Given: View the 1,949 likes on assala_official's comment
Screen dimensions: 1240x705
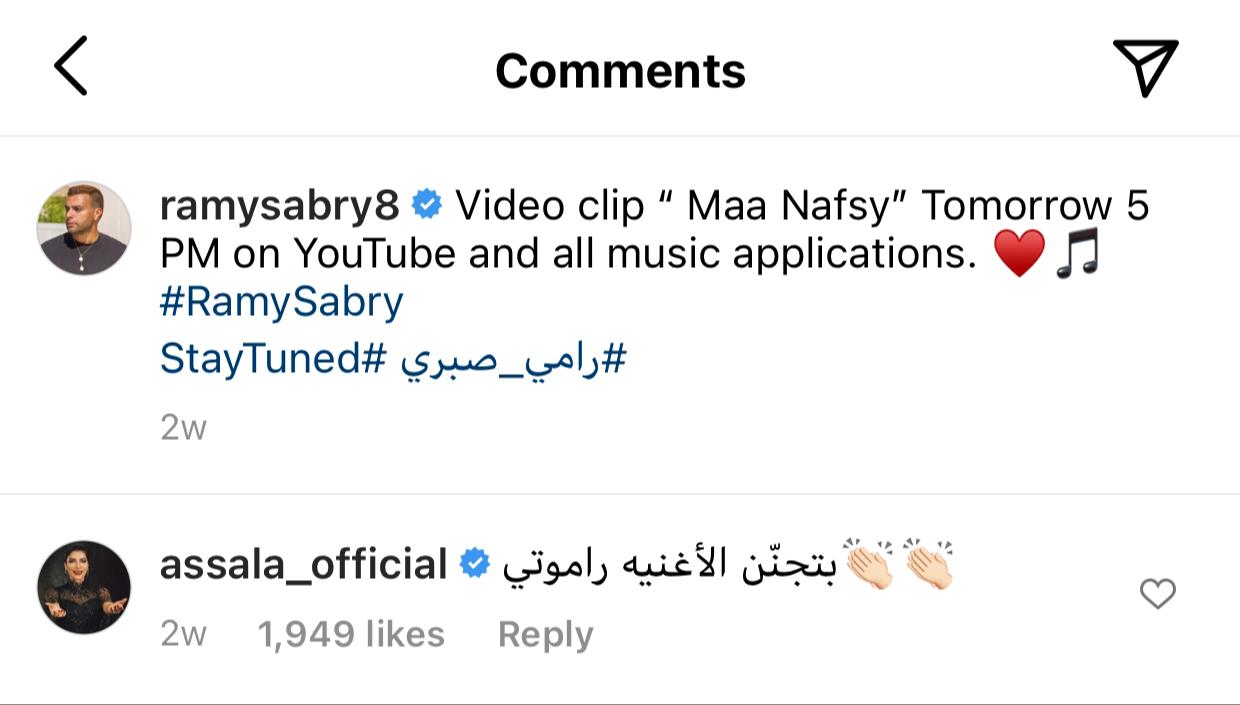Looking at the screenshot, I should (x=351, y=634).
